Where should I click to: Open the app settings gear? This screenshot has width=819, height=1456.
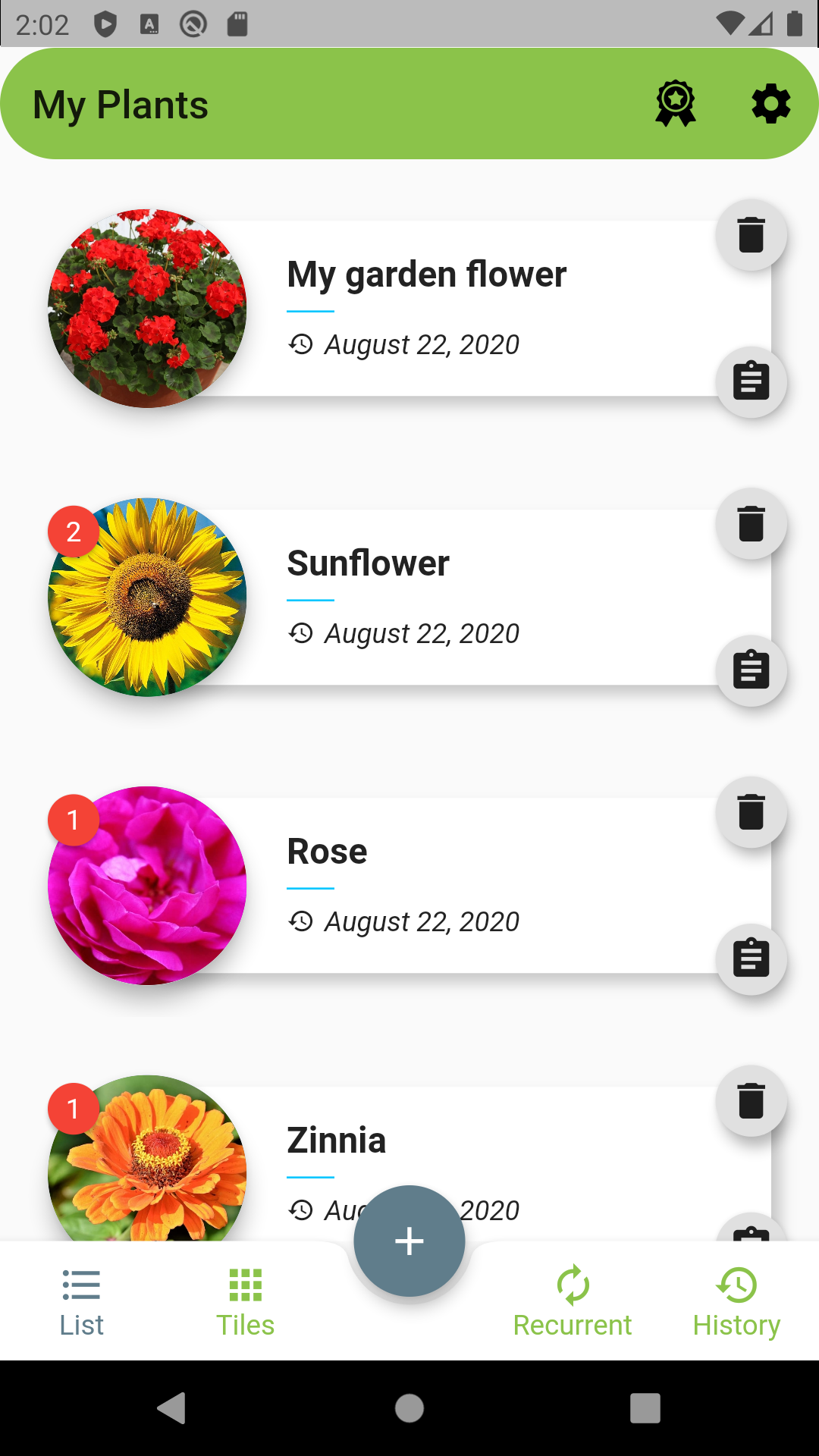(x=770, y=103)
